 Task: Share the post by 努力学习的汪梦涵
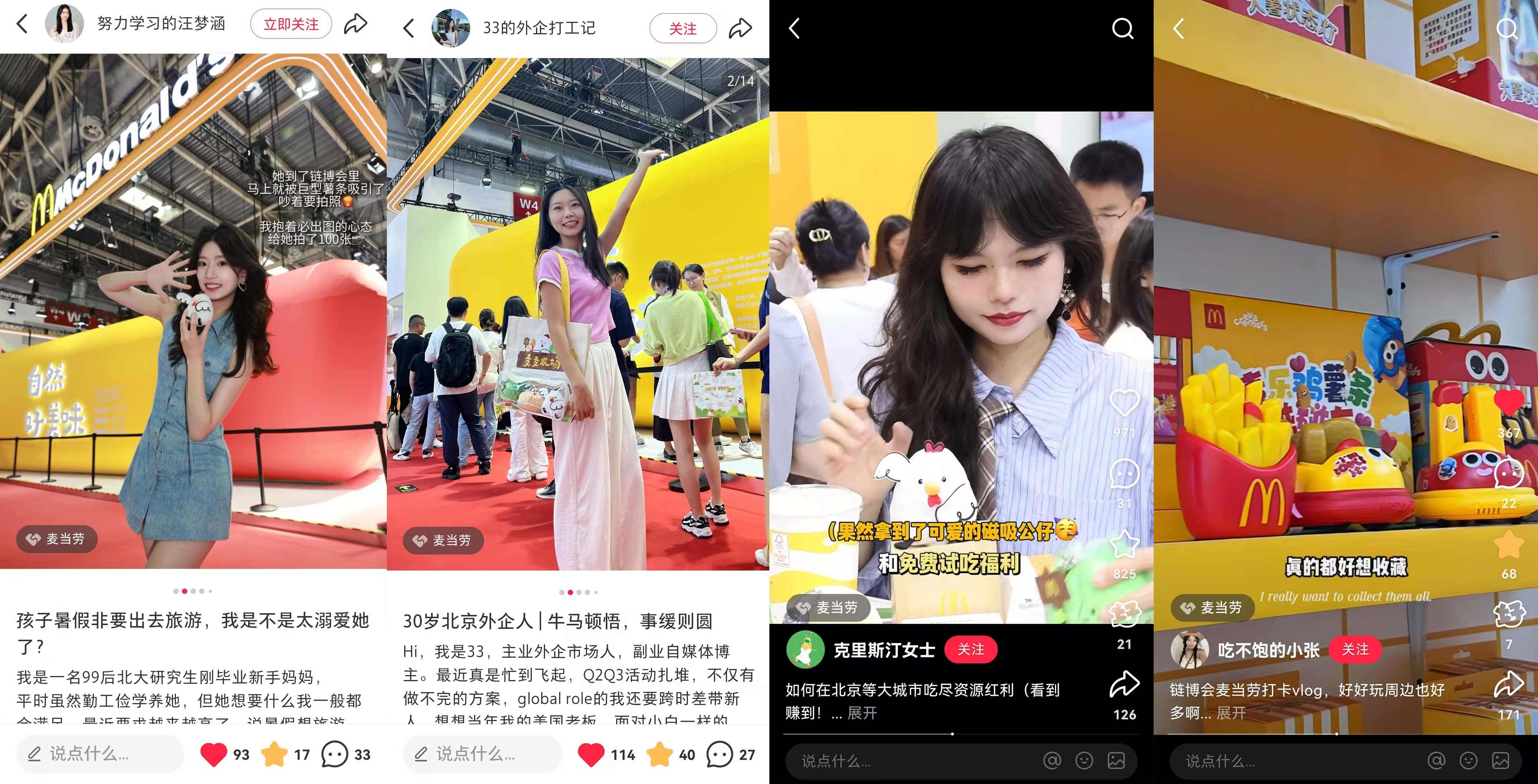pos(355,24)
